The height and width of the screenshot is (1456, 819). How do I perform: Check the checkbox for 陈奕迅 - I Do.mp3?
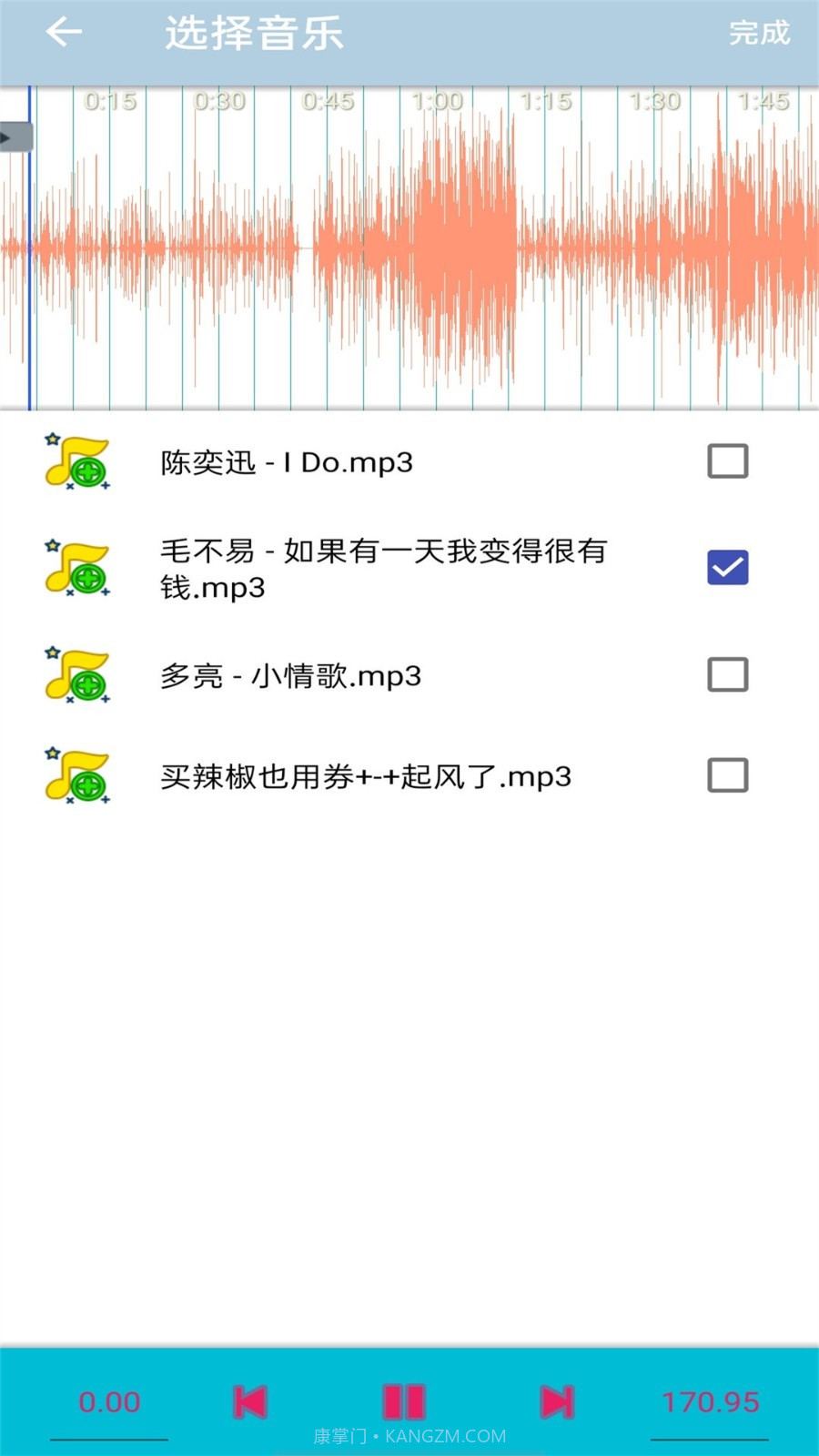click(x=727, y=461)
